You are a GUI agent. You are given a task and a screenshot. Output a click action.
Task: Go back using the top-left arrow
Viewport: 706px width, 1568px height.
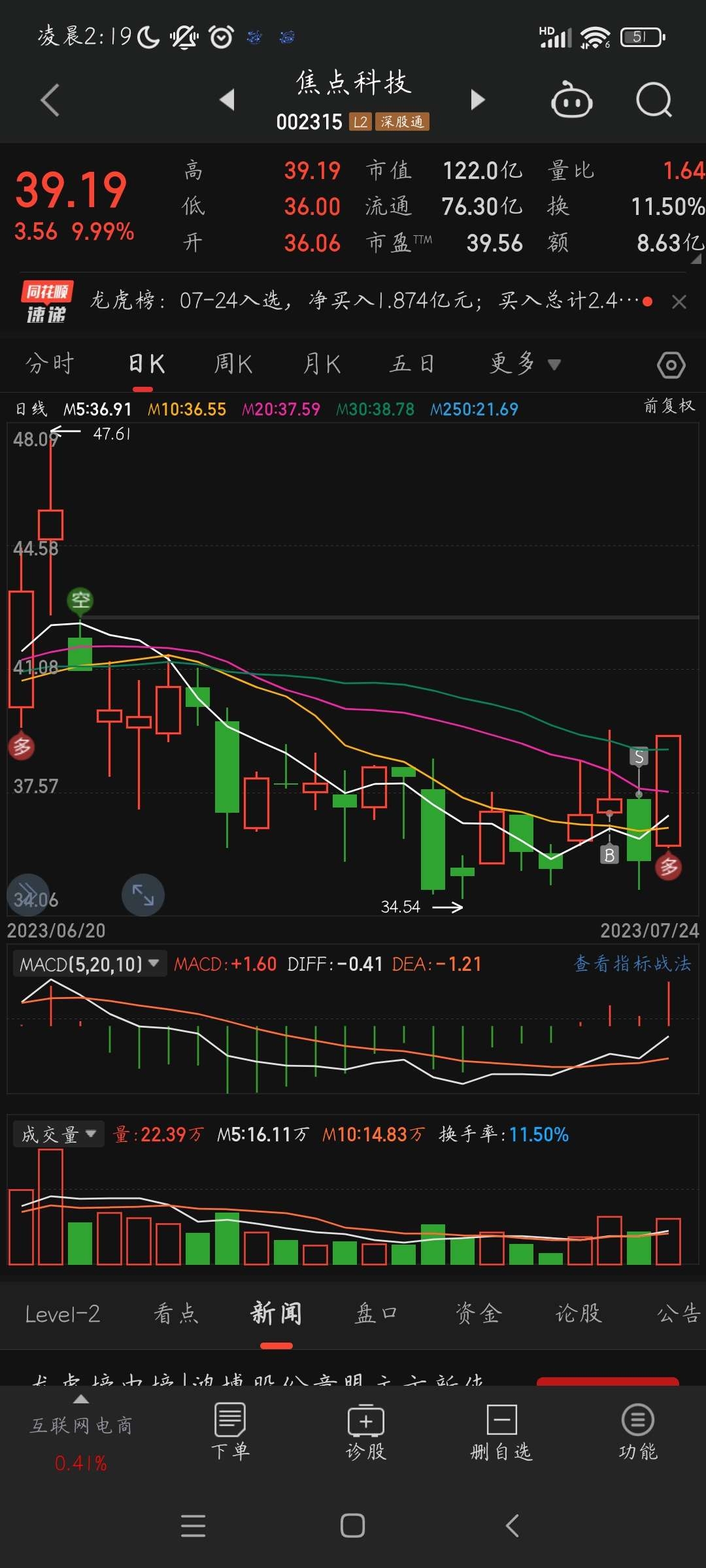click(x=50, y=100)
